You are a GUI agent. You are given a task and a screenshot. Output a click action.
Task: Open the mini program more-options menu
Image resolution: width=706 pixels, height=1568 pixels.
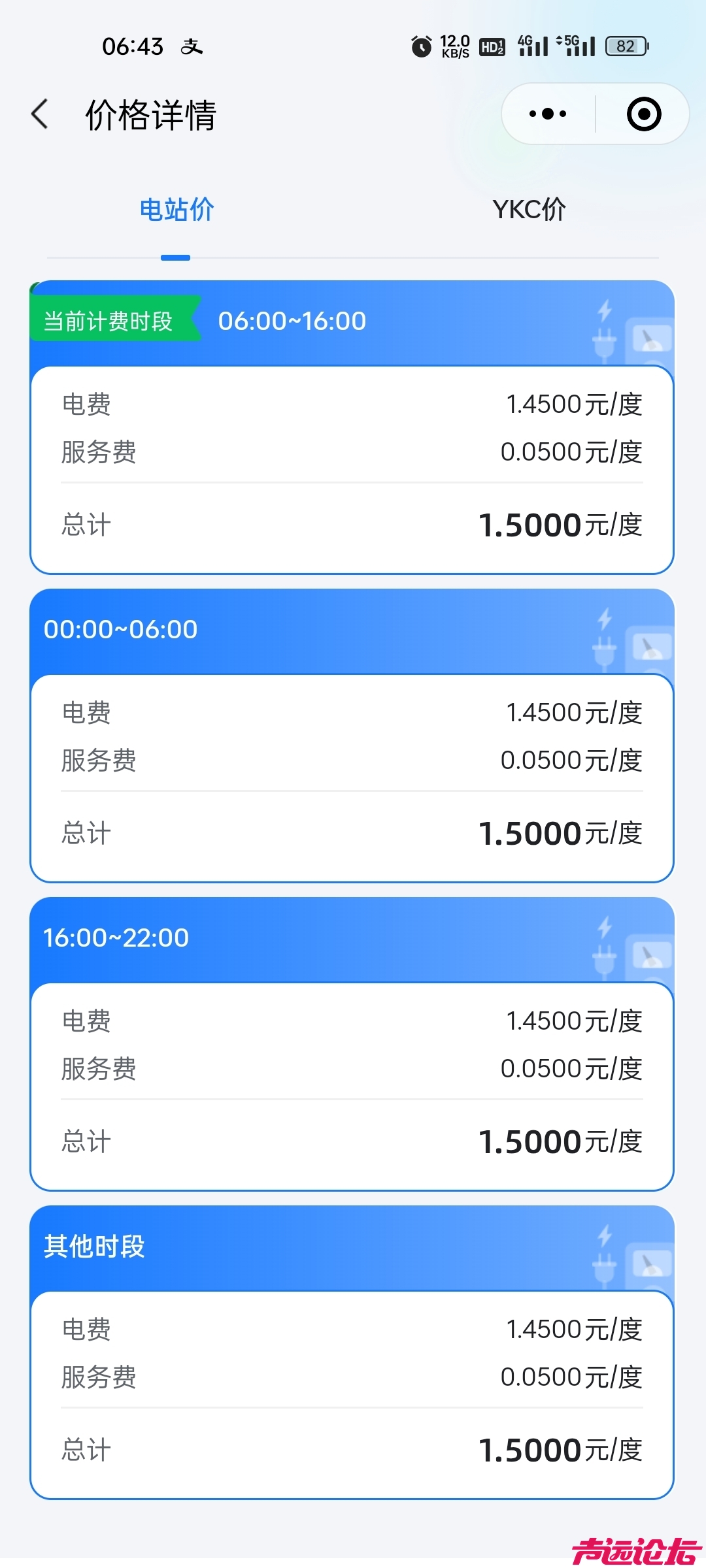click(548, 114)
